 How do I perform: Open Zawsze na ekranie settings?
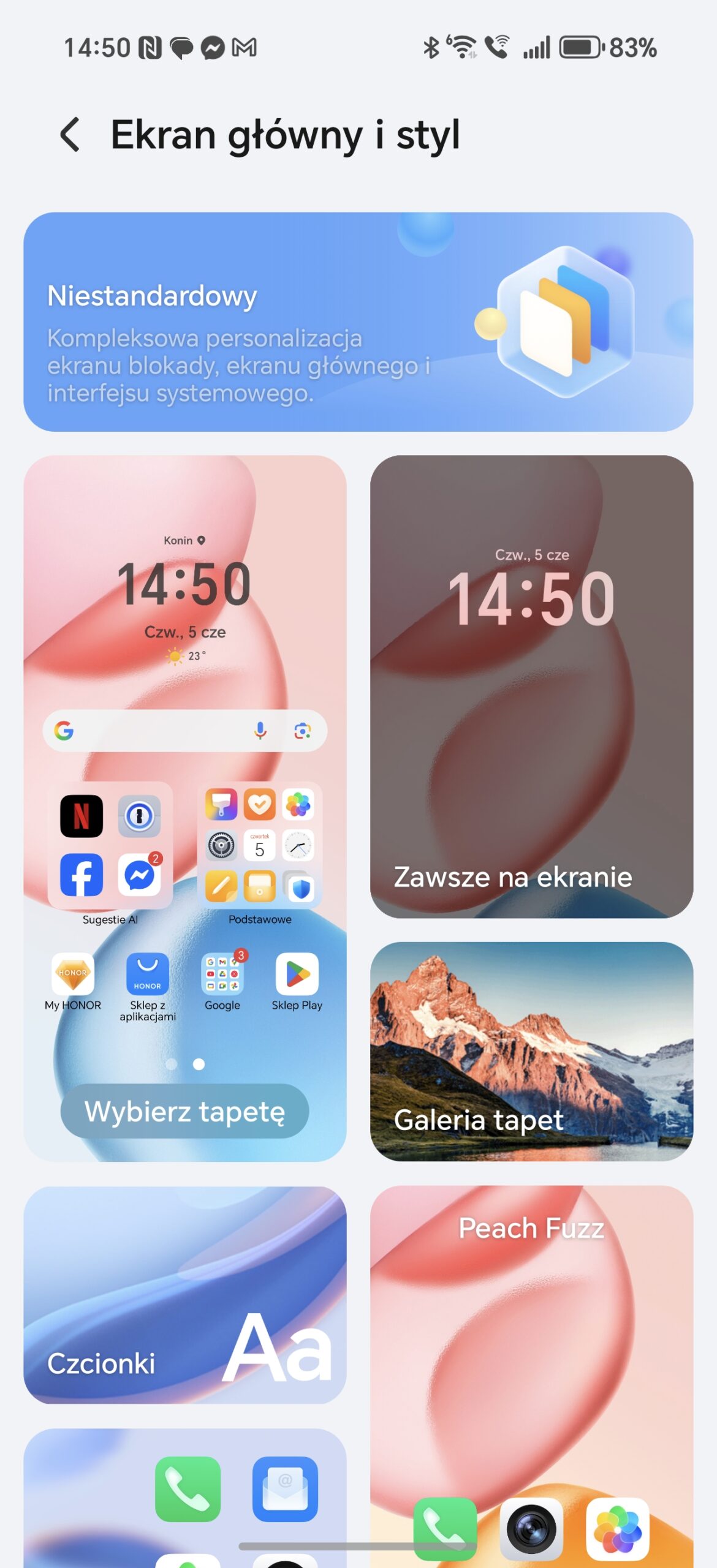click(531, 686)
